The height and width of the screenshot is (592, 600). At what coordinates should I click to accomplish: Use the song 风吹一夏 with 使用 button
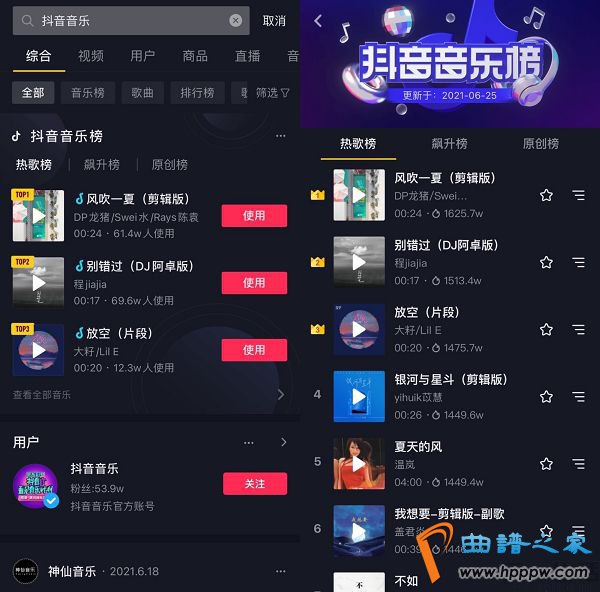(x=254, y=215)
